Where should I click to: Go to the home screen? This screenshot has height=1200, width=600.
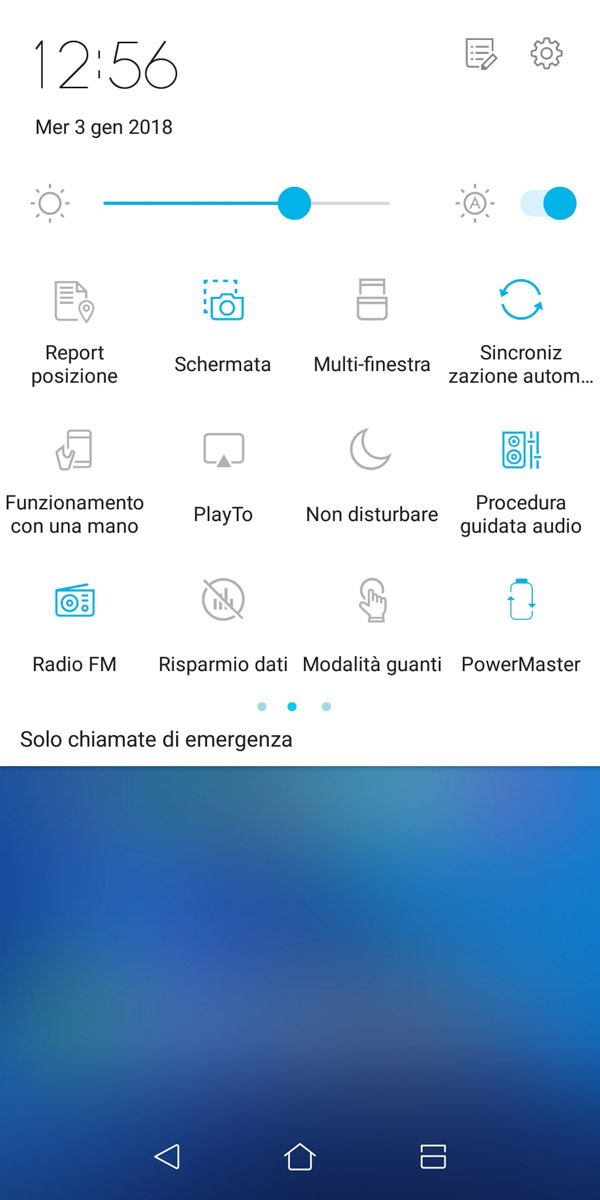tap(300, 1156)
